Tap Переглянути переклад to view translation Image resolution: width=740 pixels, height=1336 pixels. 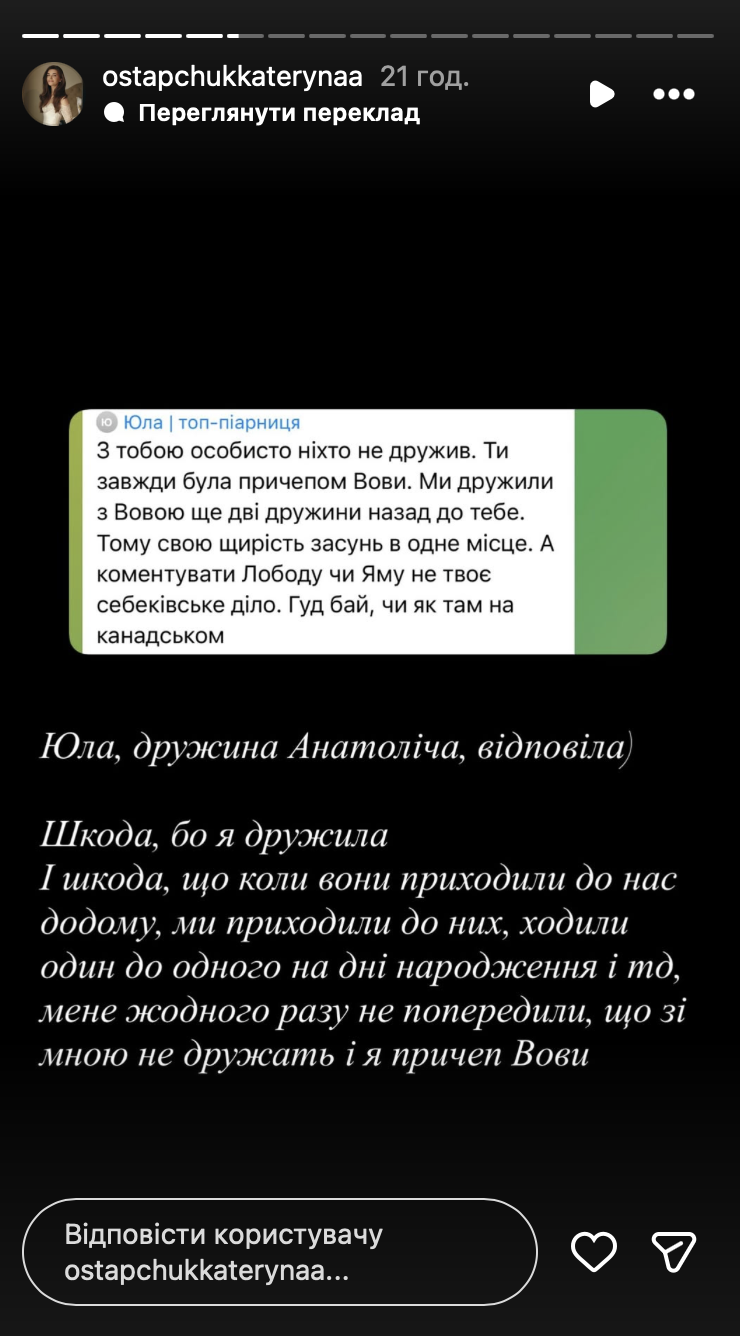tap(279, 113)
